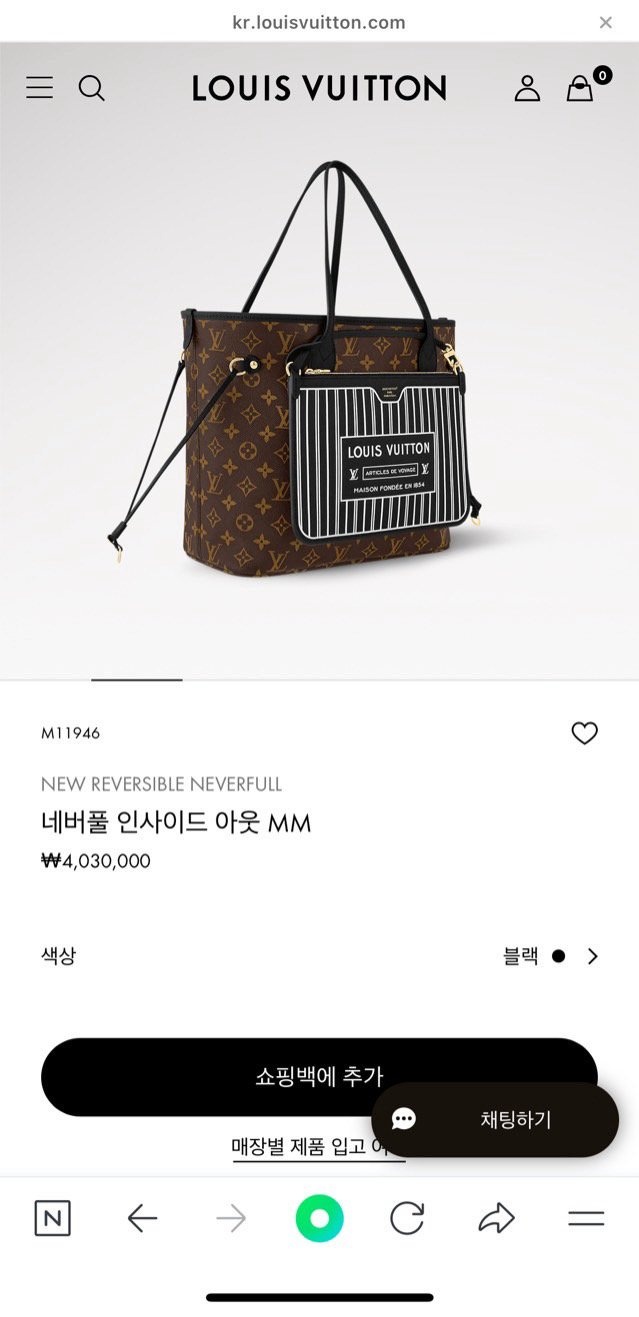Open the hamburger menu
This screenshot has width=639, height=1317.
point(40,88)
